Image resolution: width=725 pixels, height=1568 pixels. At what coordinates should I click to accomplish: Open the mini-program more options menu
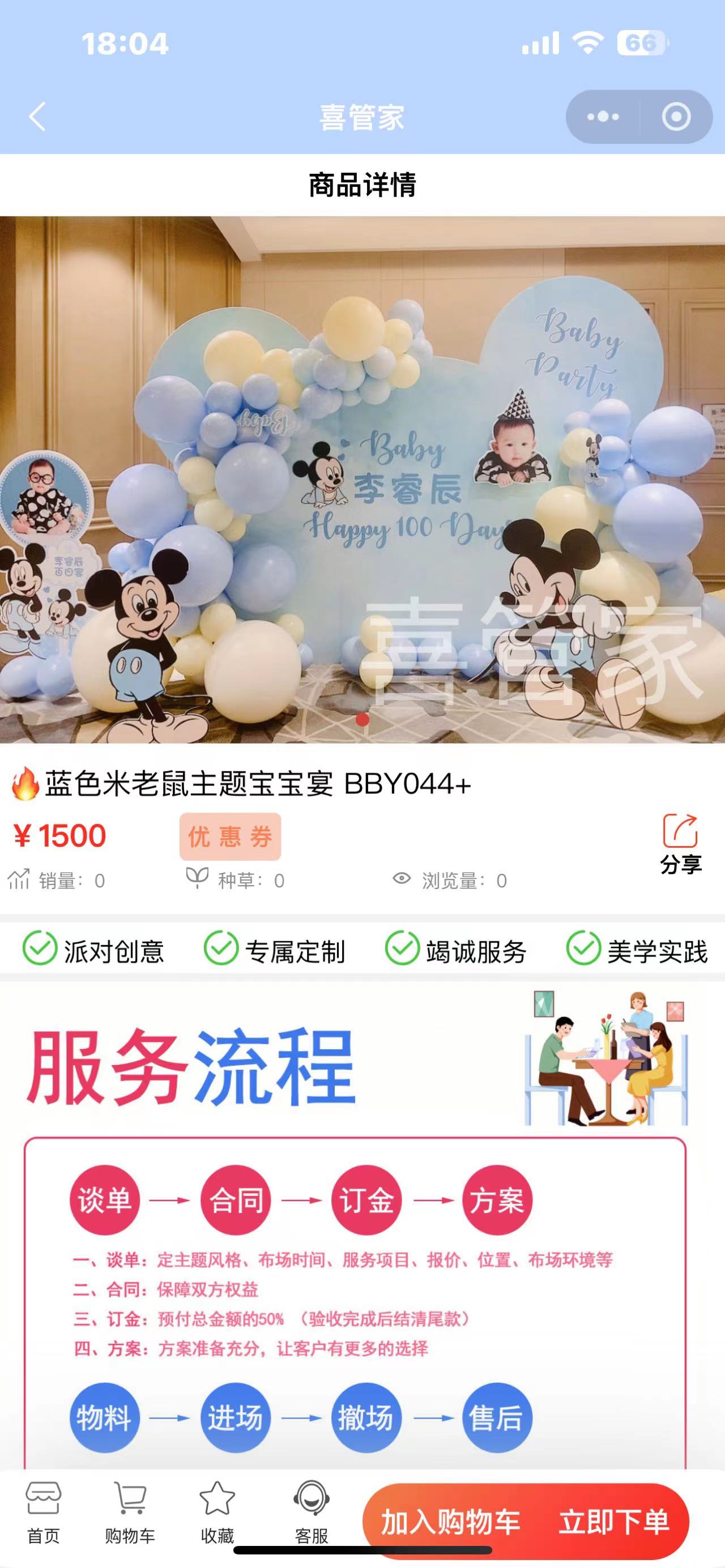tap(603, 116)
